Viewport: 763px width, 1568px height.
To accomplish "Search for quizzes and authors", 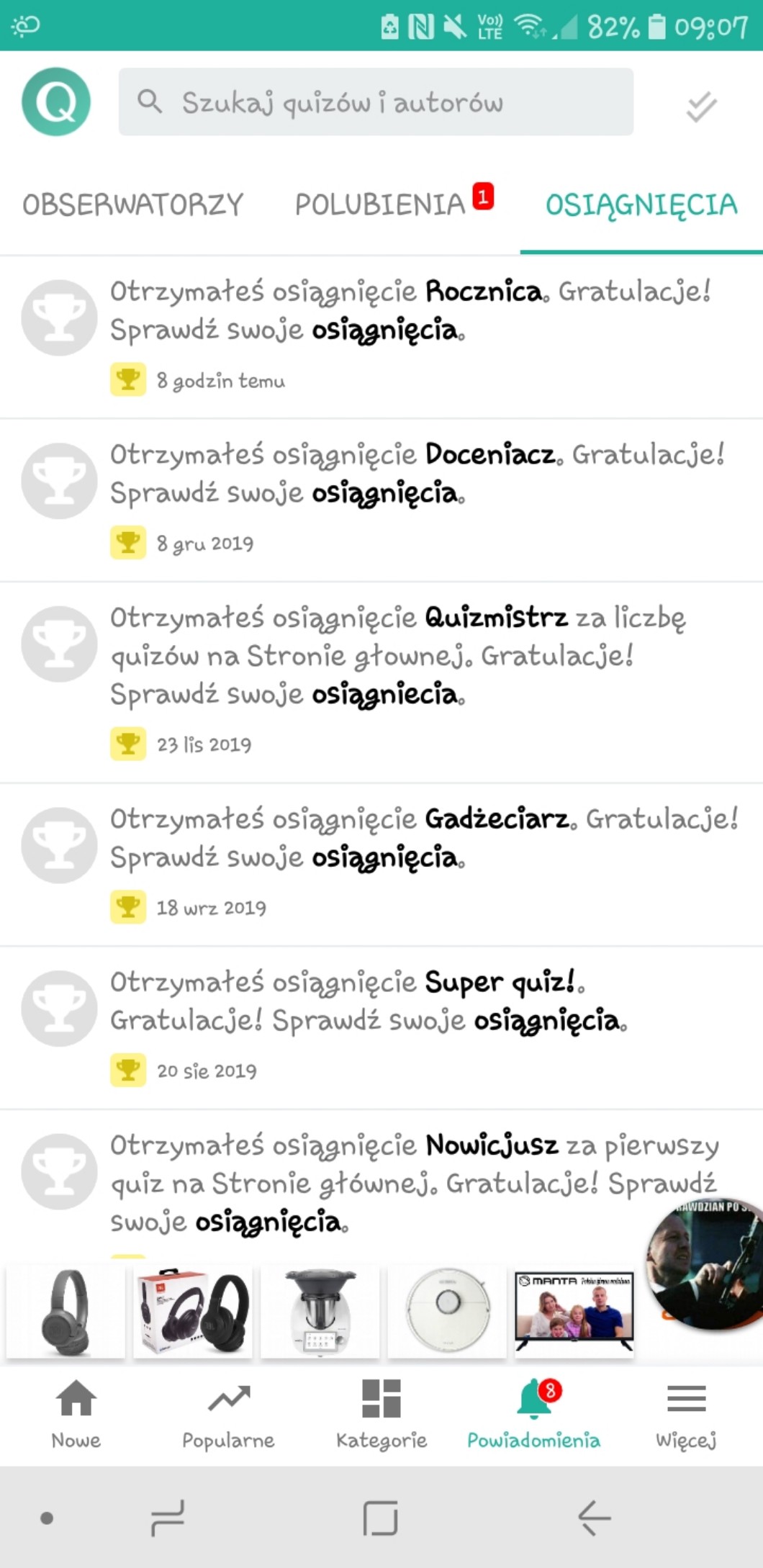I will [x=376, y=102].
